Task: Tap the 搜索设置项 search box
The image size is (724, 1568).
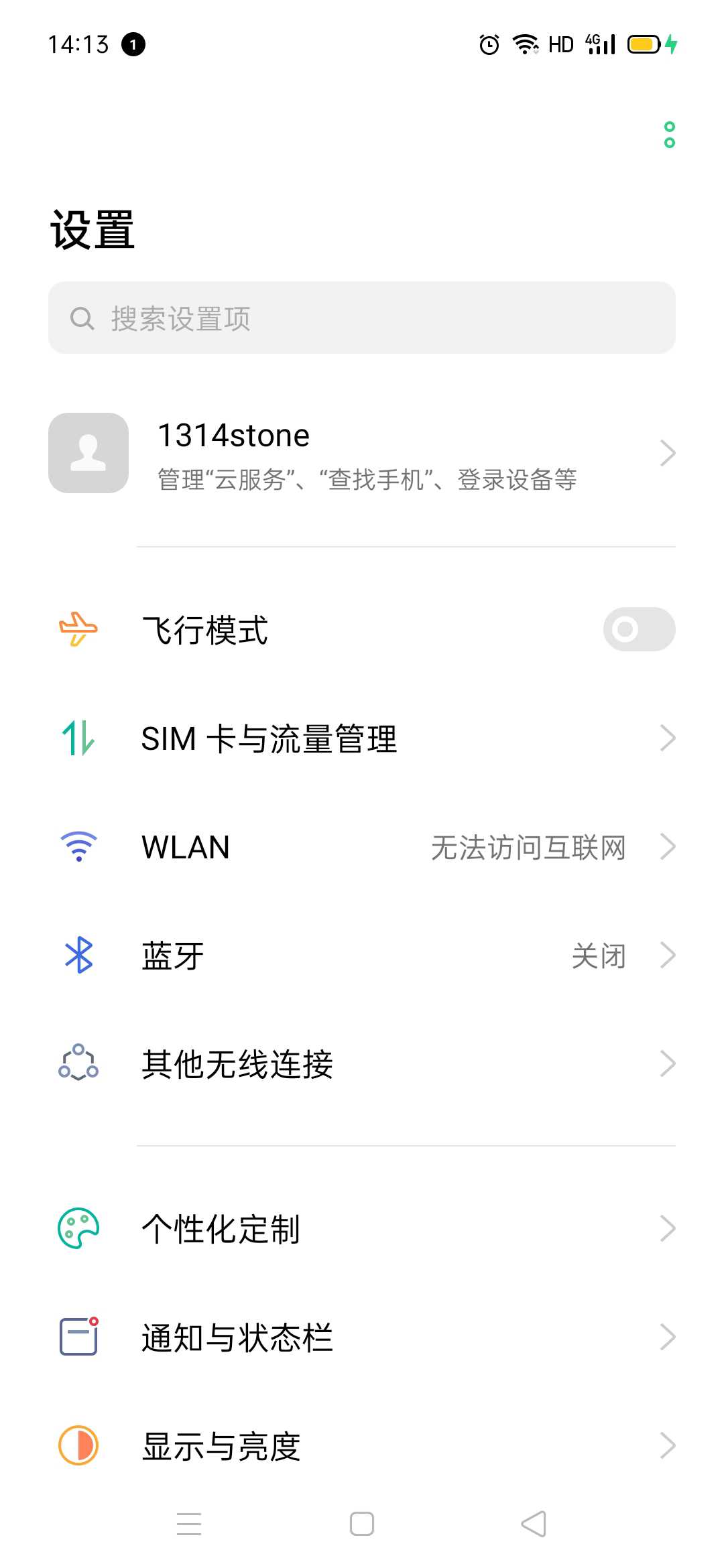Action: [362, 318]
